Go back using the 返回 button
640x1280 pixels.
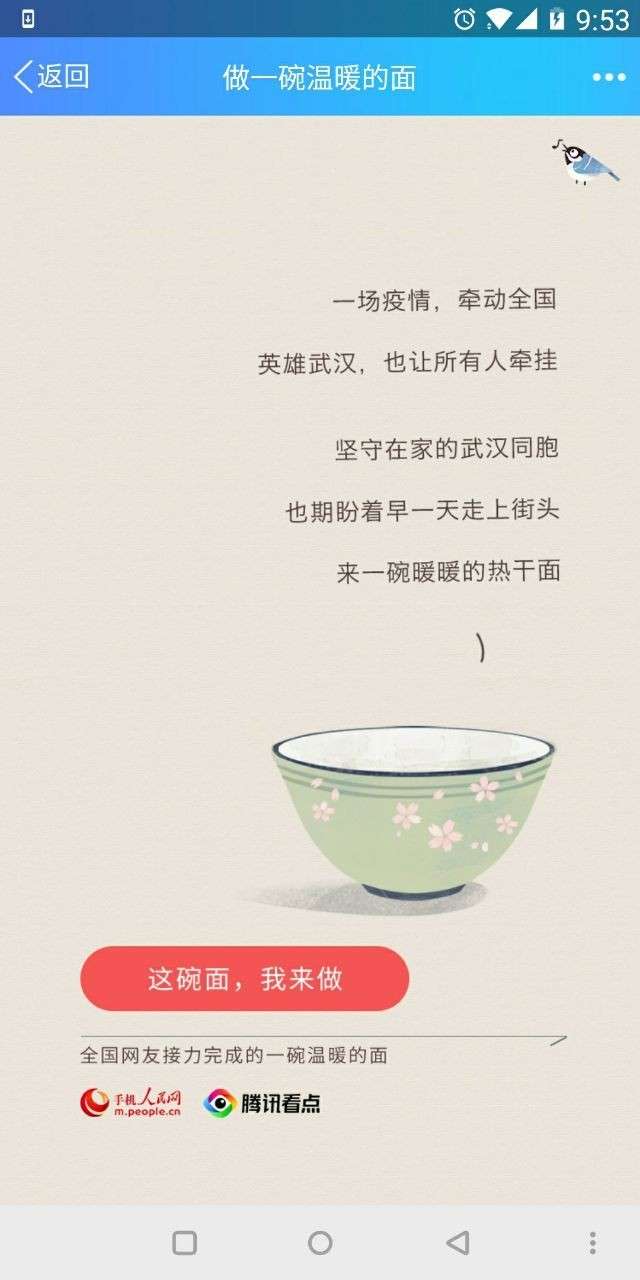pyautogui.click(x=52, y=77)
